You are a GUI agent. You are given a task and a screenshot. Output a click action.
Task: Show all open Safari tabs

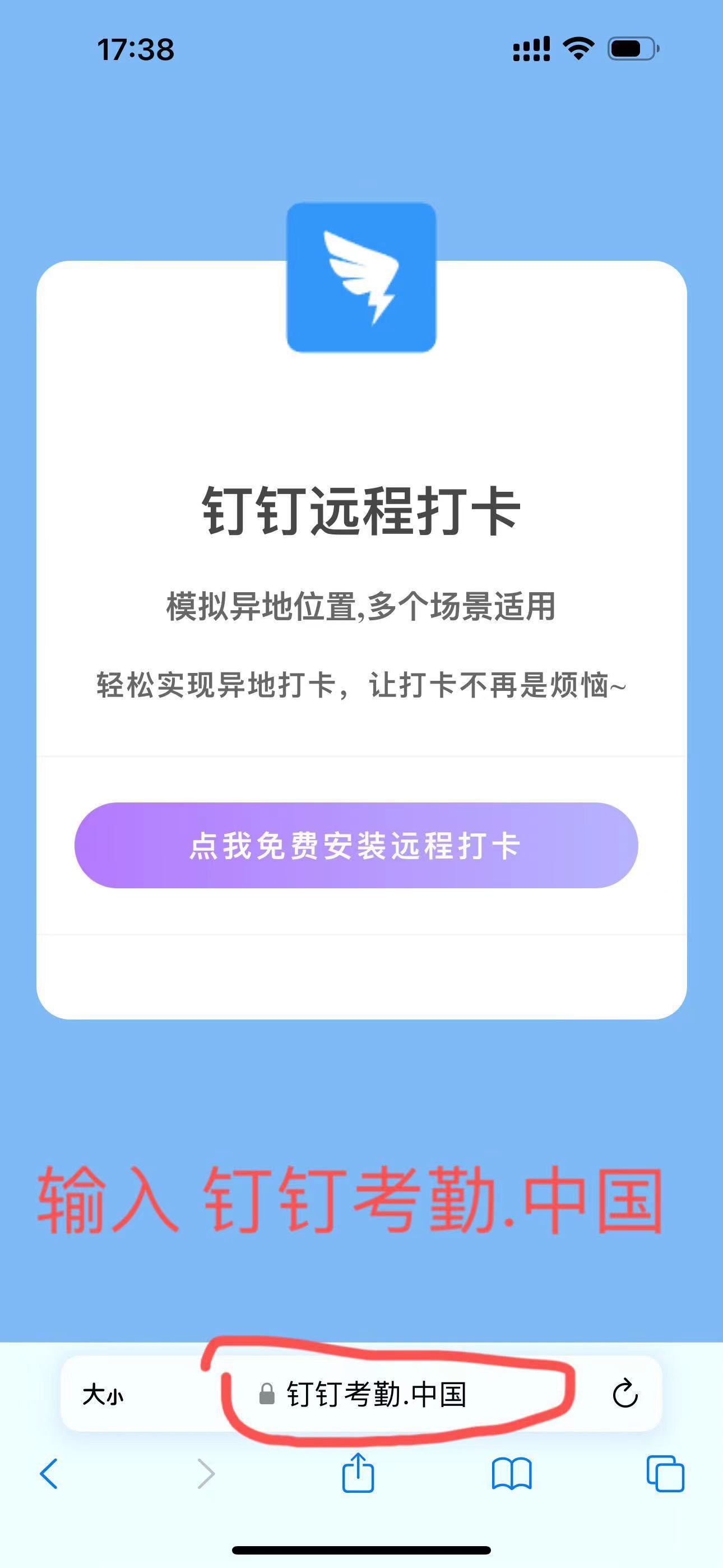(x=665, y=1474)
